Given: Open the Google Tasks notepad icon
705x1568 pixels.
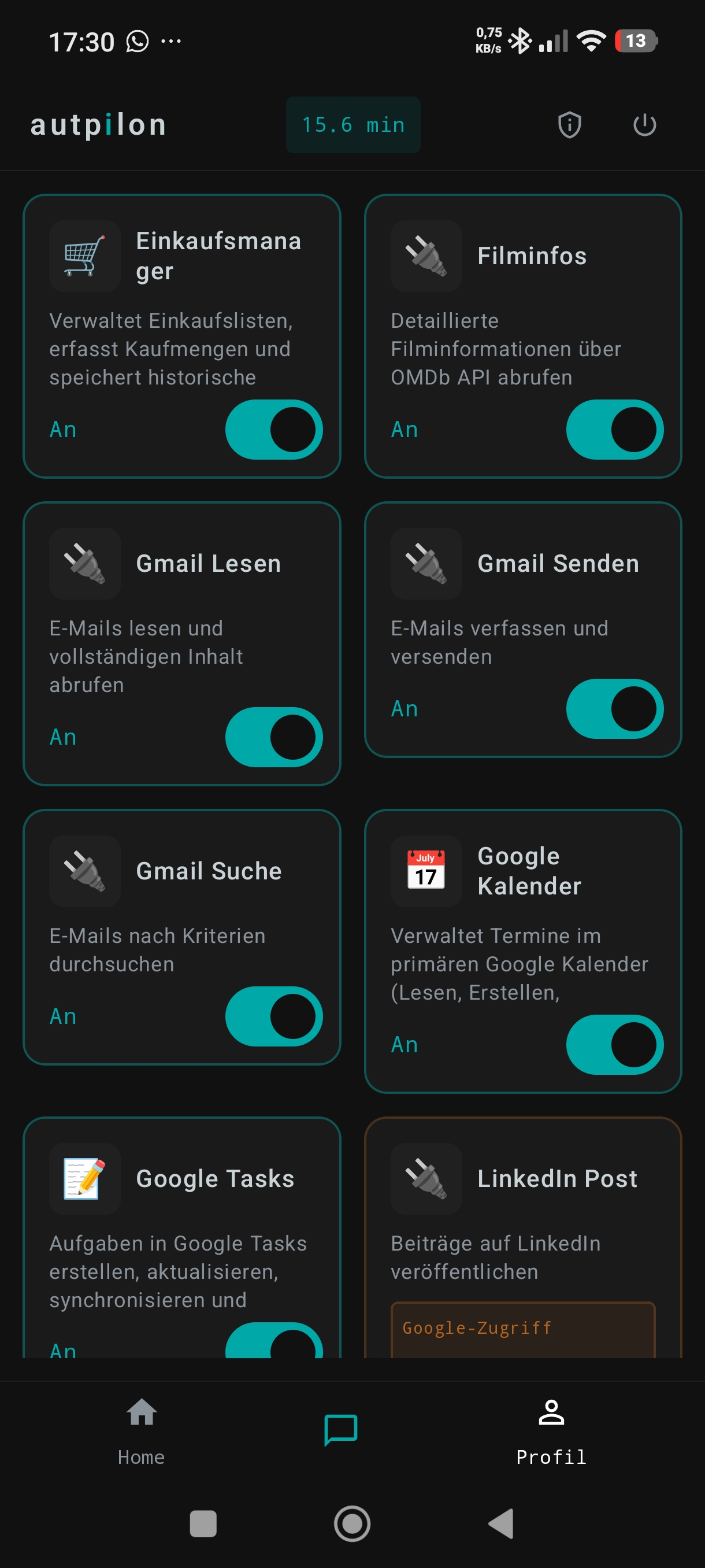Looking at the screenshot, I should (x=84, y=1178).
